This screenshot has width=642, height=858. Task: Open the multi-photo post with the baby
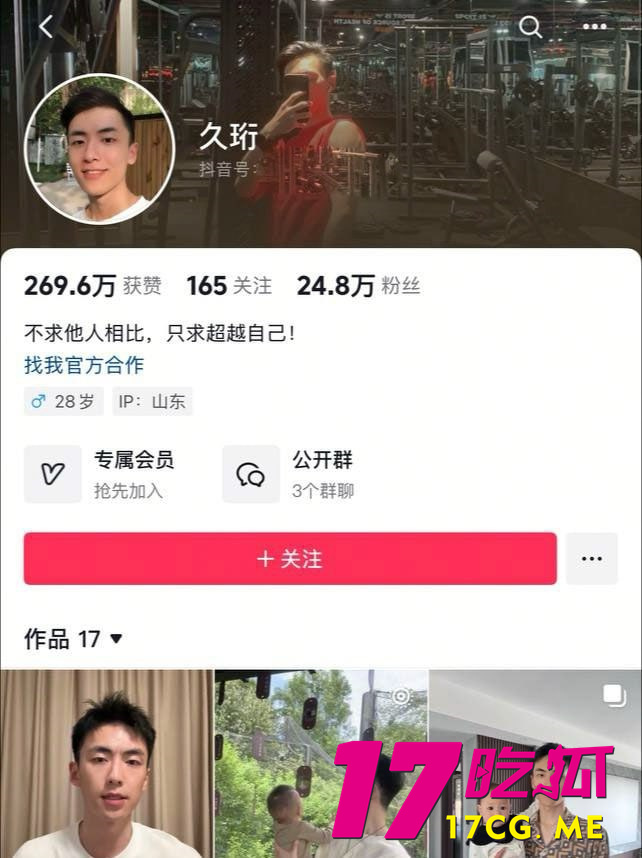(x=536, y=764)
